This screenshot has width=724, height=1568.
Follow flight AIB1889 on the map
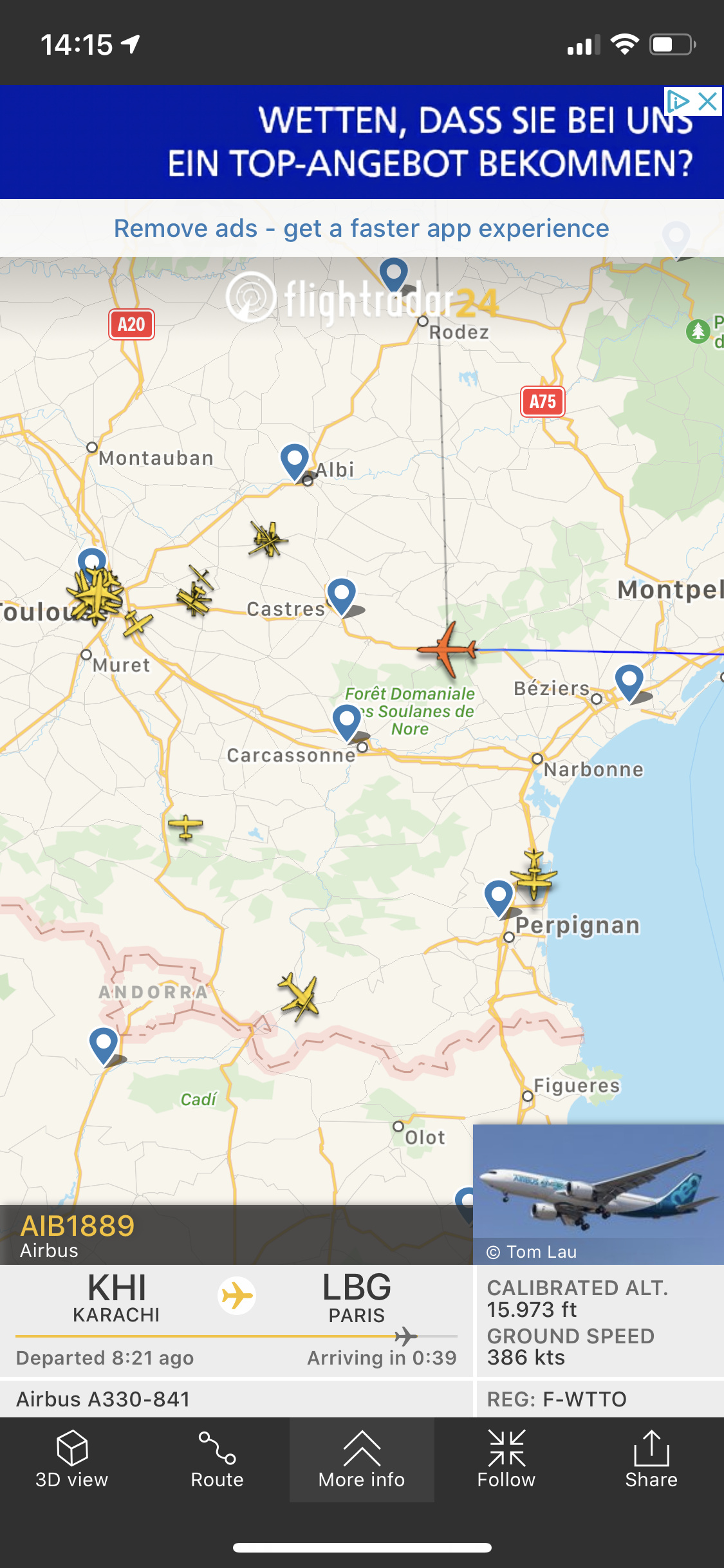[x=506, y=1459]
